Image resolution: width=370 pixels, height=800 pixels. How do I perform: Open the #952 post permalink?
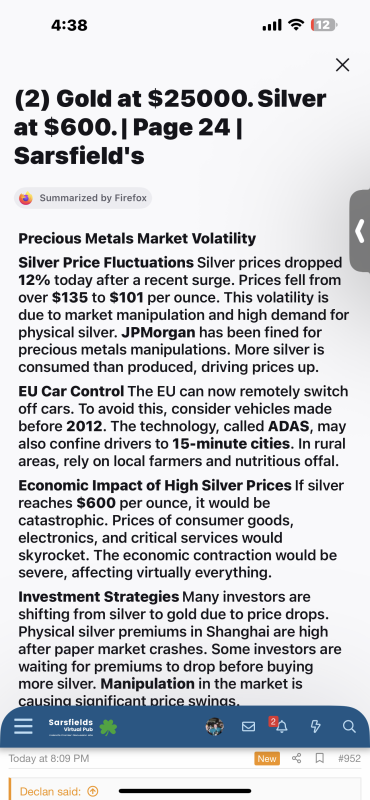click(x=349, y=759)
